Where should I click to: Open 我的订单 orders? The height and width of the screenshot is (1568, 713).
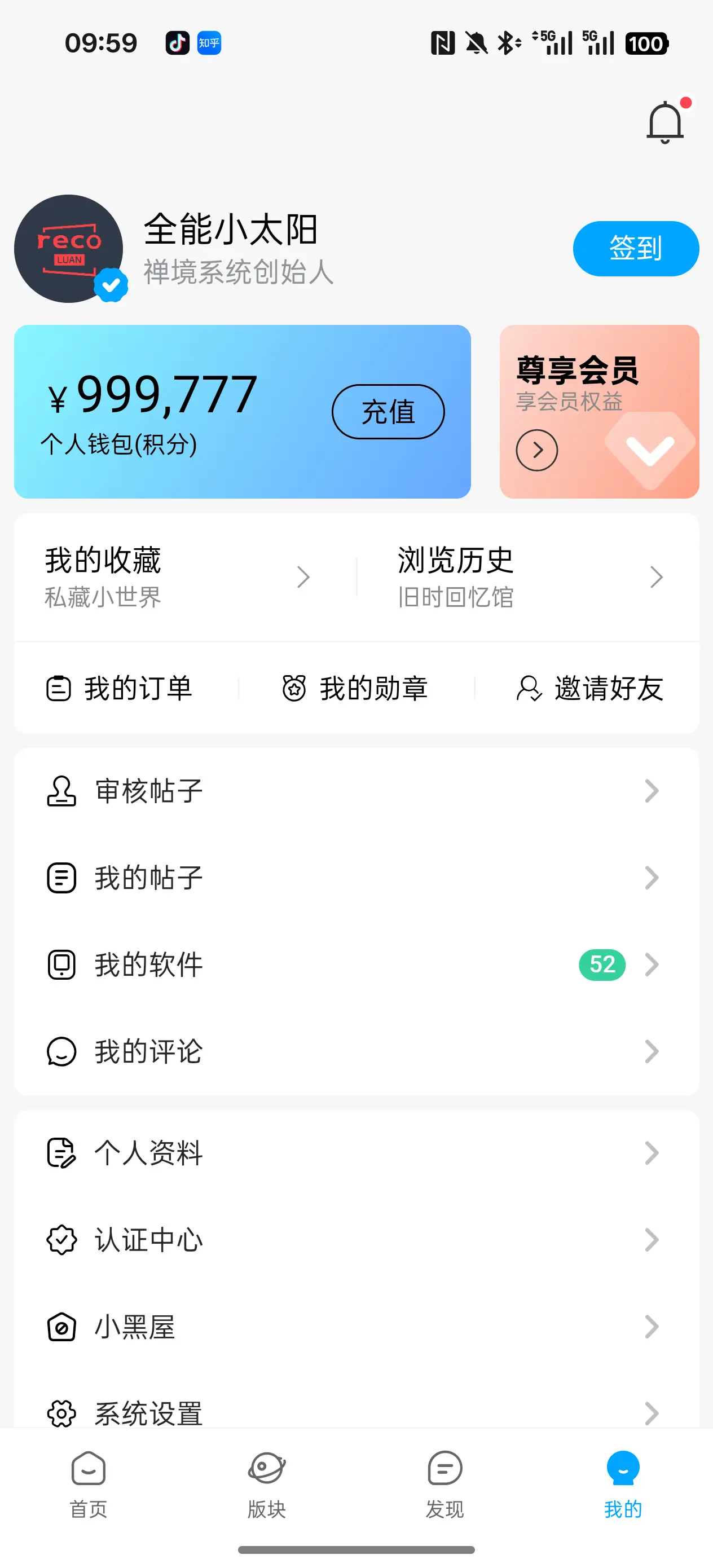pyautogui.click(x=120, y=689)
